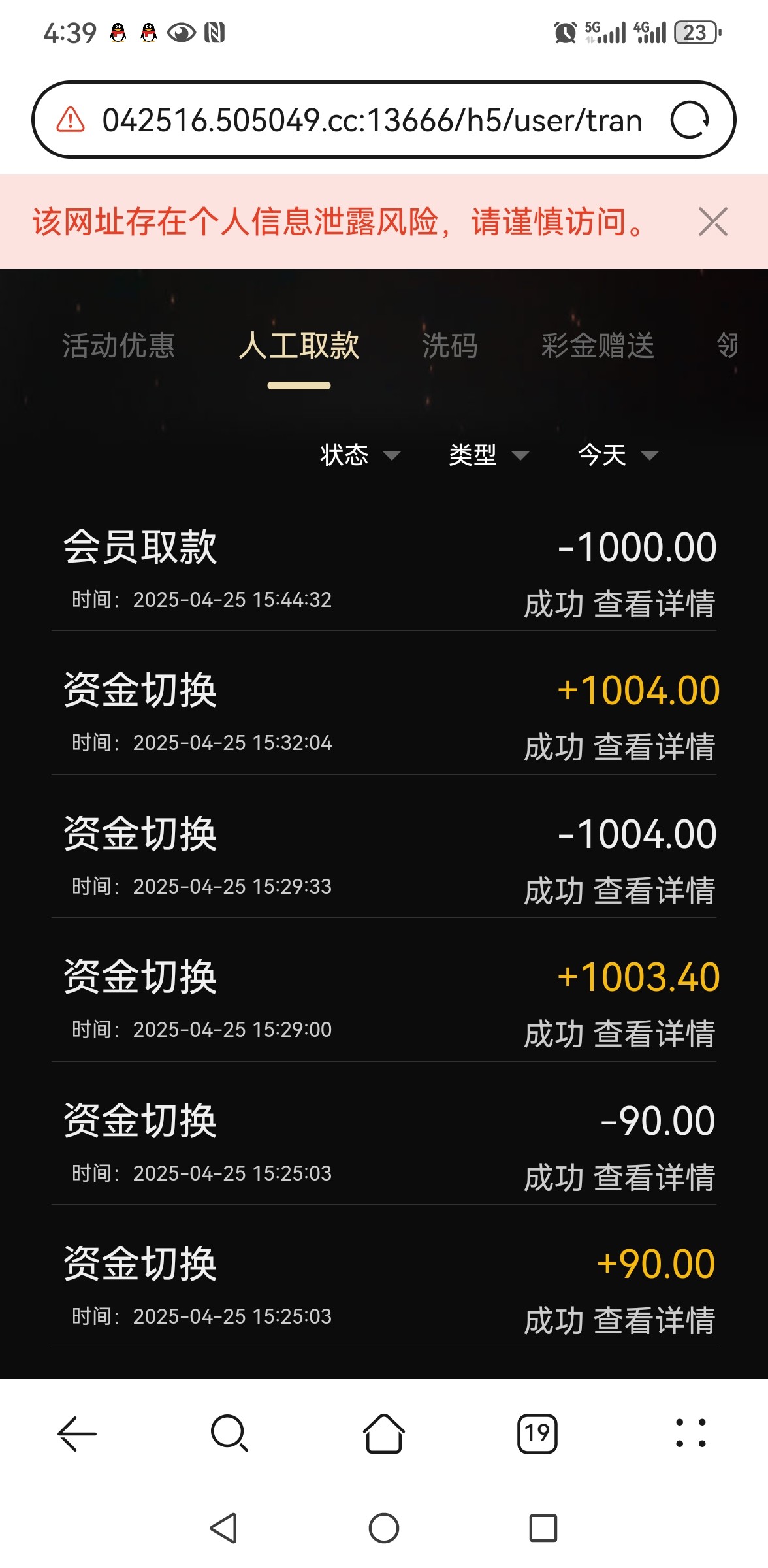
Task: View details of the +90.00 资金切换 record
Action: [x=654, y=1321]
